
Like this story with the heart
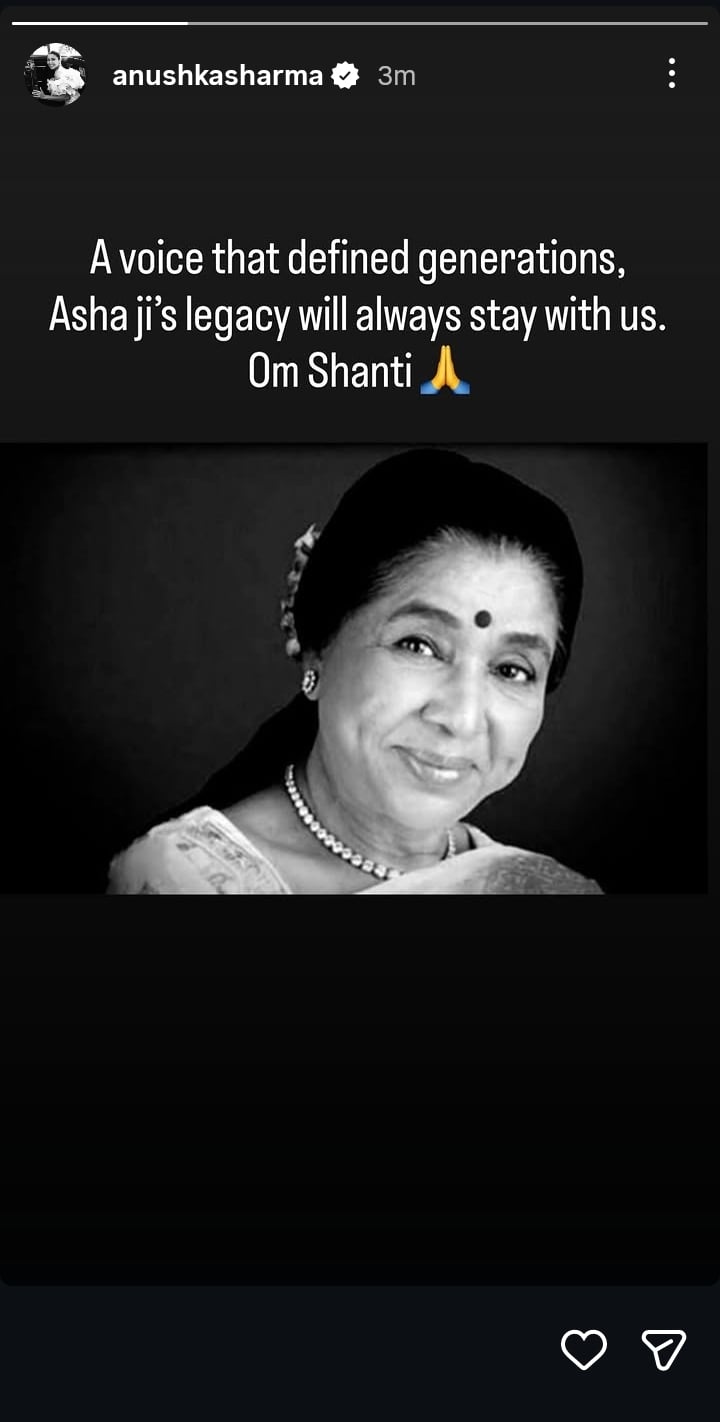(583, 1349)
